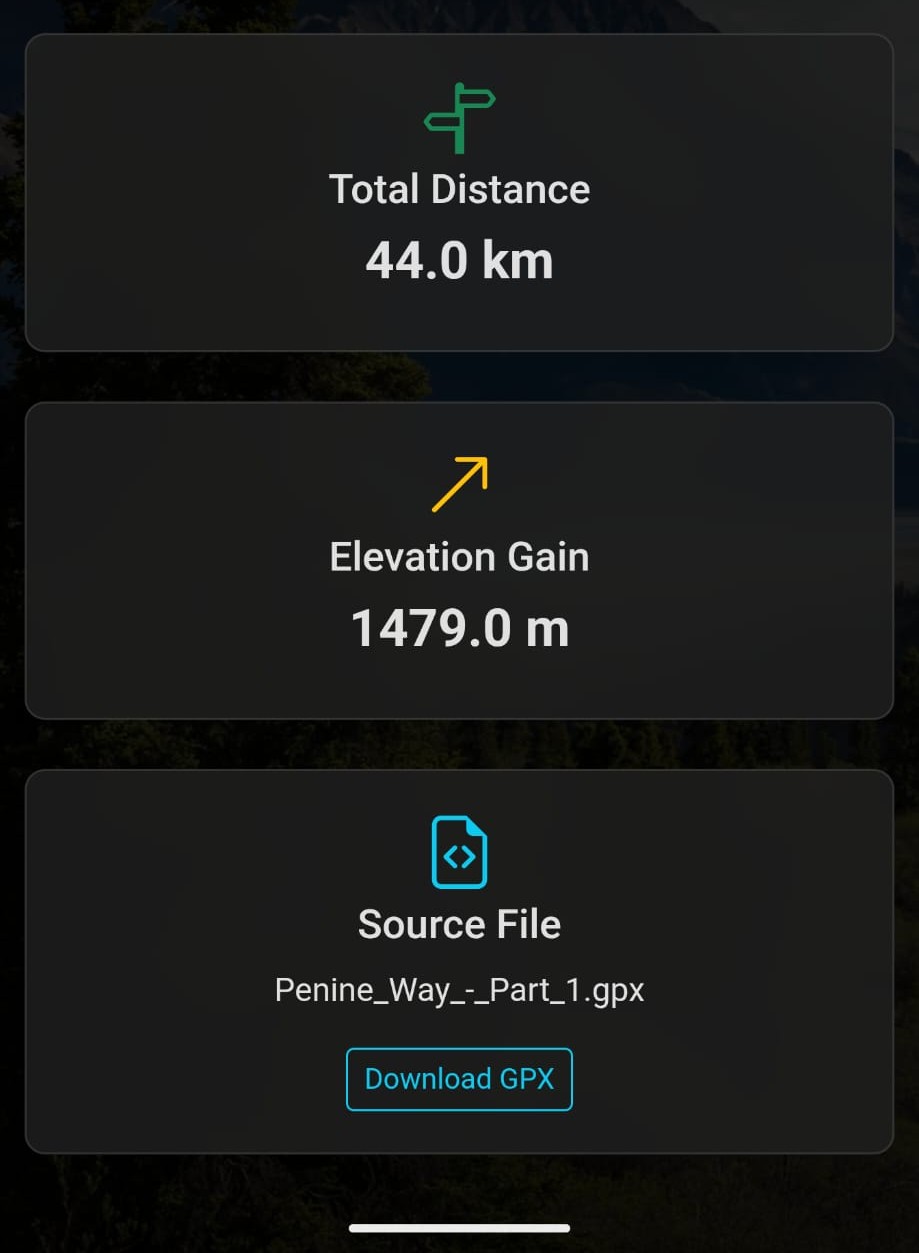
Task: Click the filename Penine_Way_-_Part_1.gpx
Action: [x=459, y=989]
